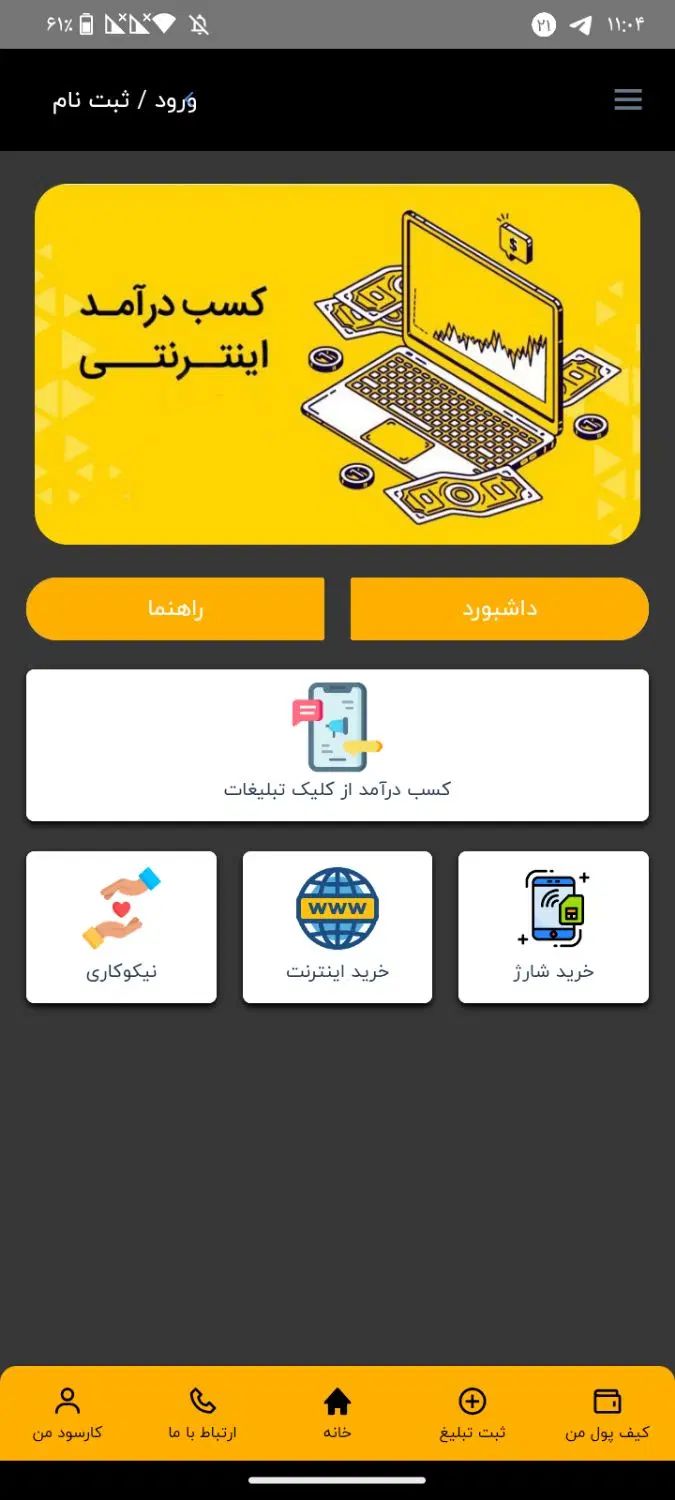
Task: Choose the نیکوکاری charity tile
Action: 121,926
